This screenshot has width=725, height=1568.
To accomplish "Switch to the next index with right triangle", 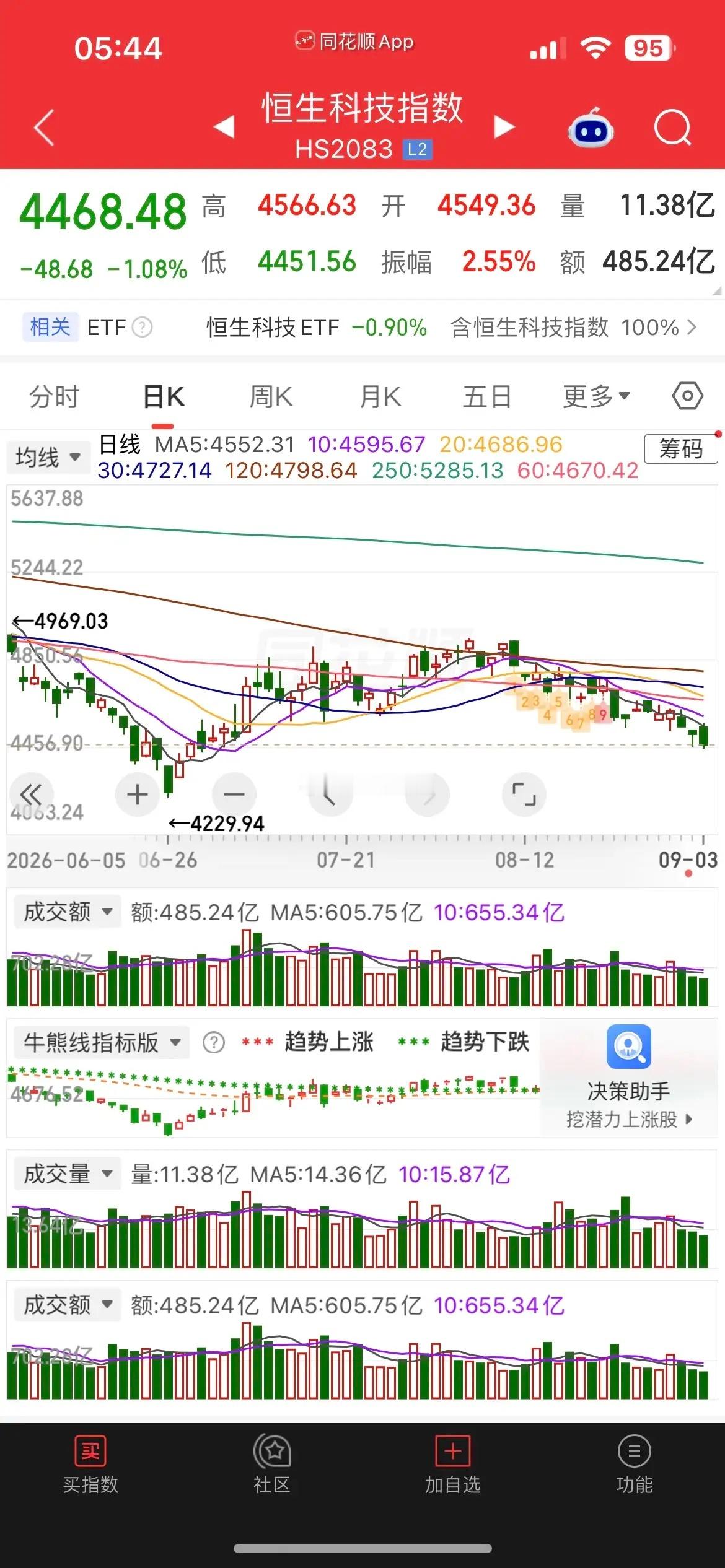I will click(x=504, y=126).
